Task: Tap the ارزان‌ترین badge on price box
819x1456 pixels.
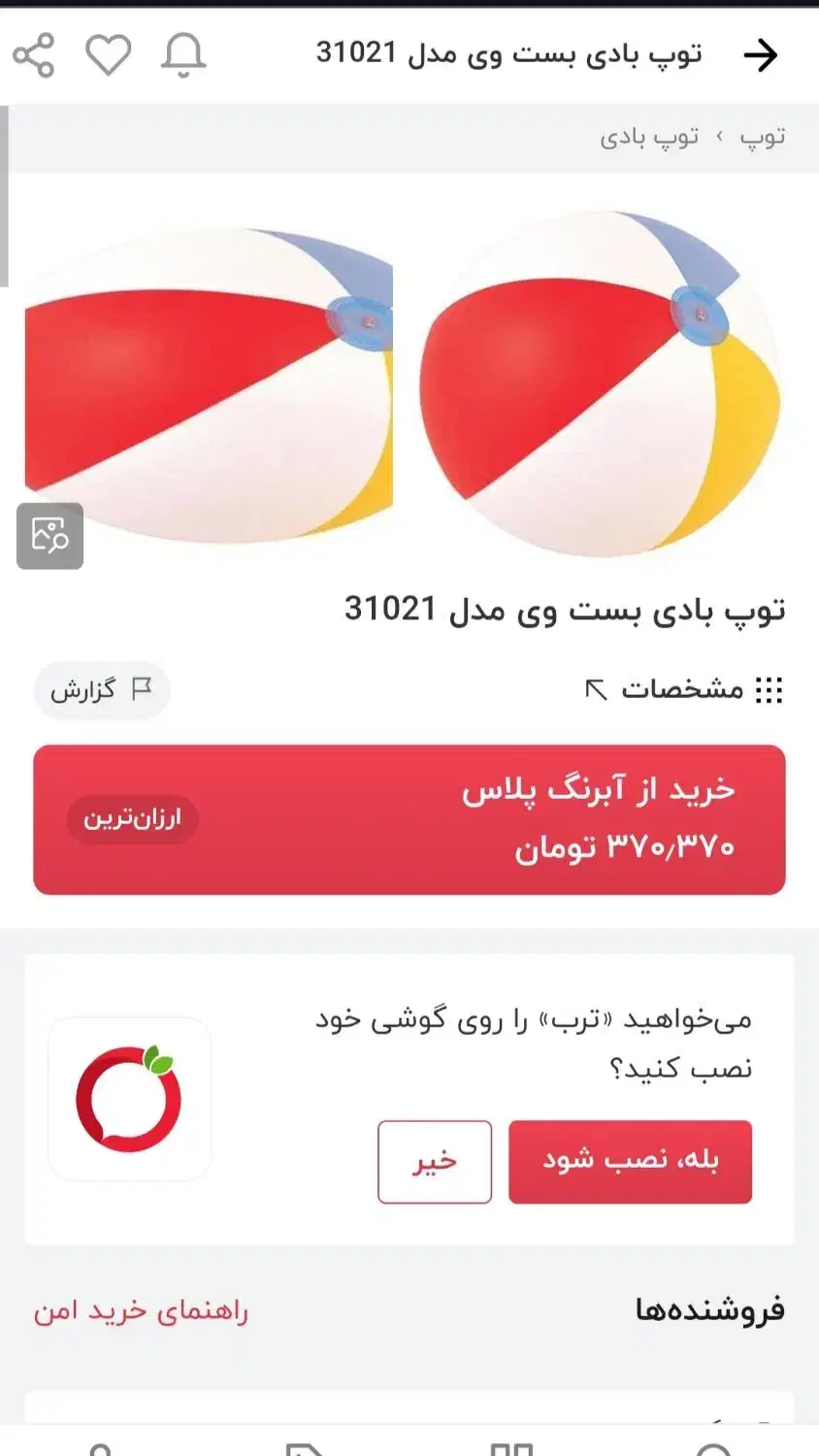Action: [132, 818]
